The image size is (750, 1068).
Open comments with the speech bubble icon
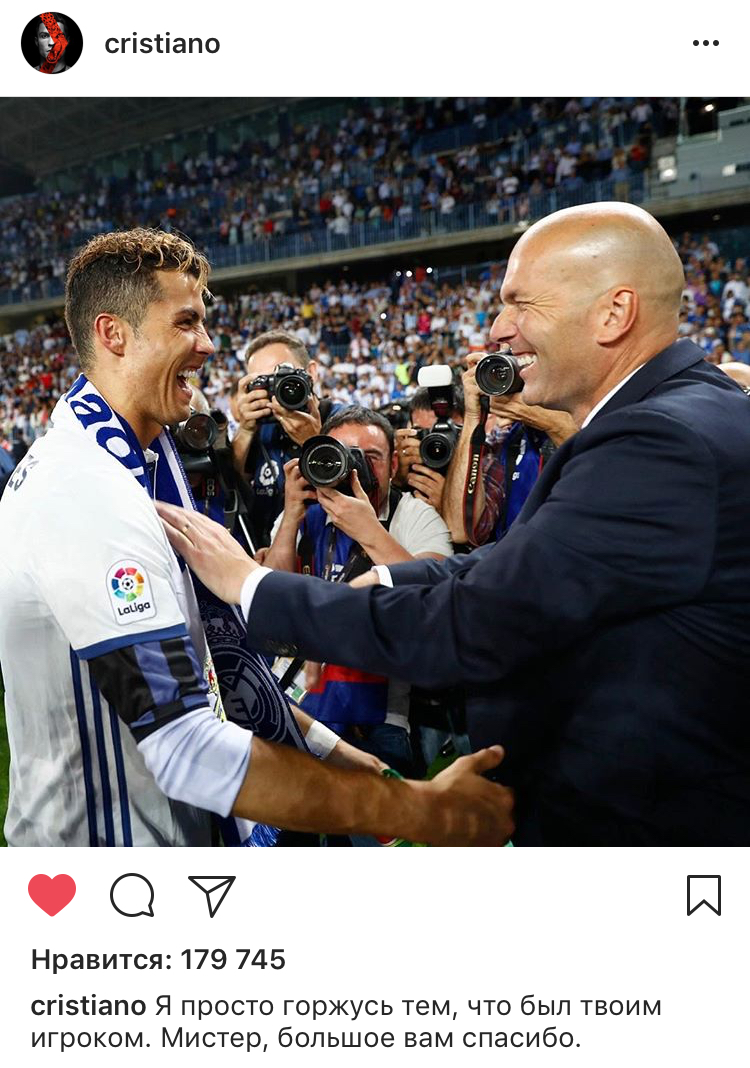pos(132,895)
